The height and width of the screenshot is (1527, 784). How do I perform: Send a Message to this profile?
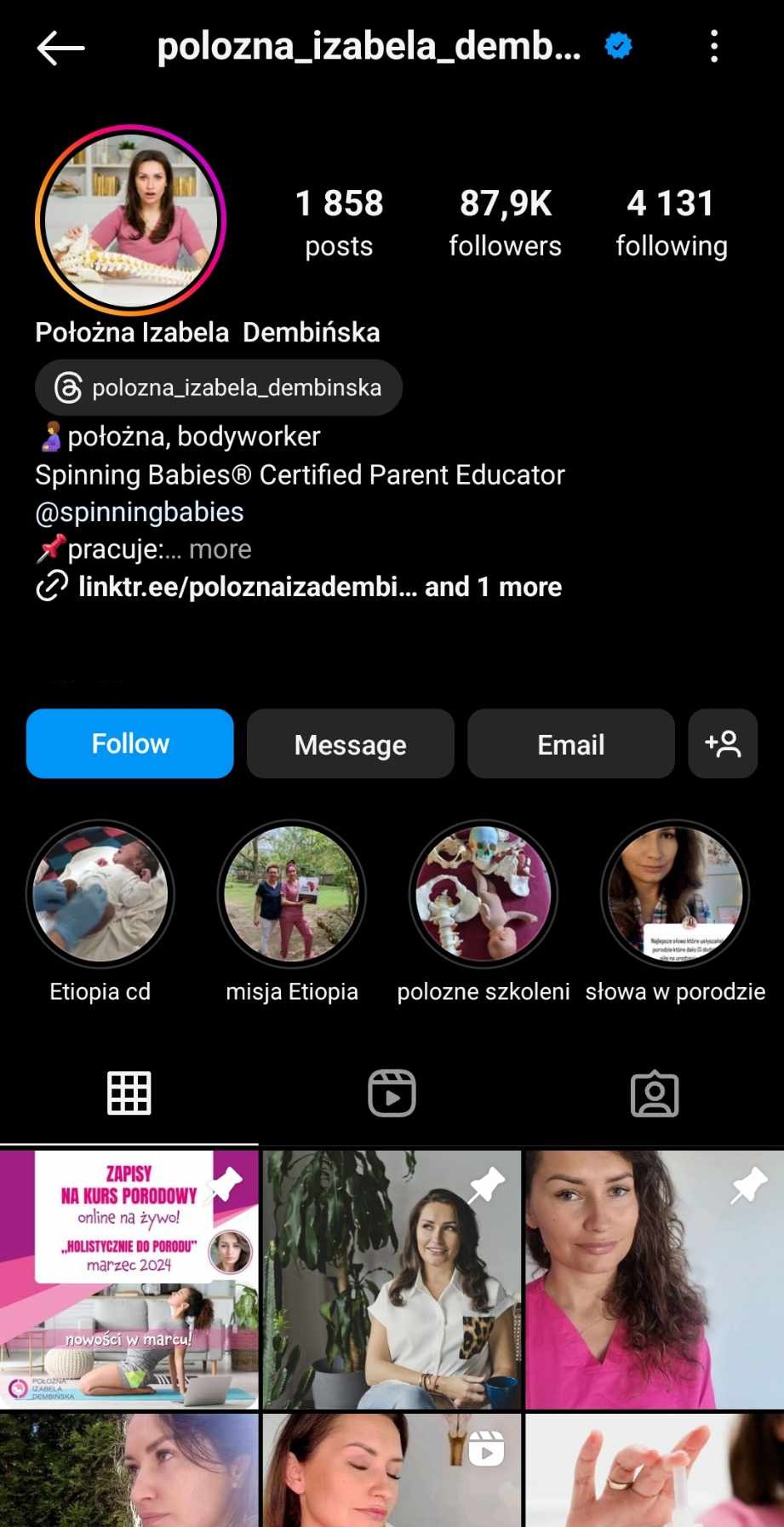350,743
